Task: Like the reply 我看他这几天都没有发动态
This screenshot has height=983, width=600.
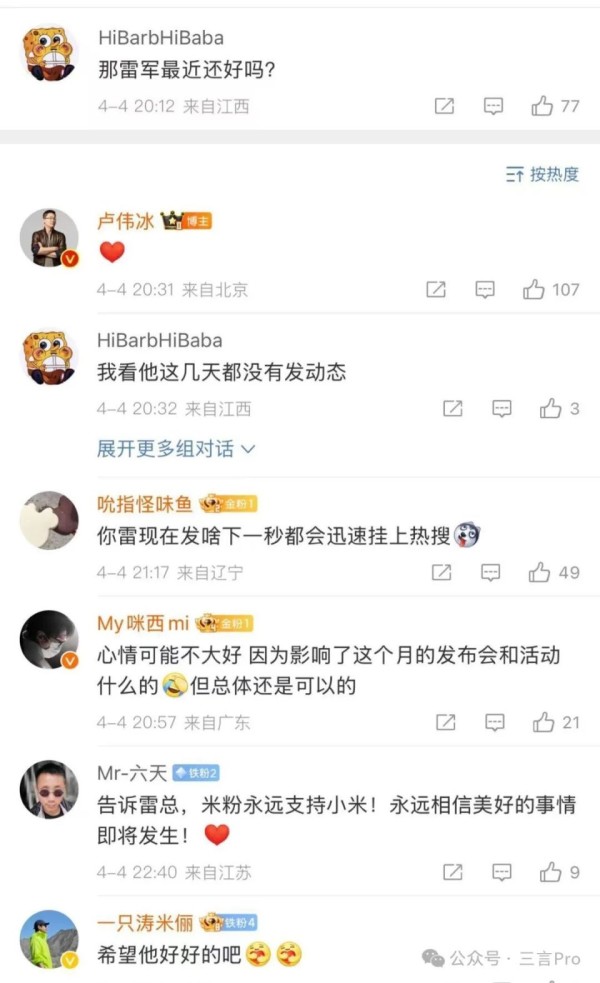Action: click(x=551, y=408)
